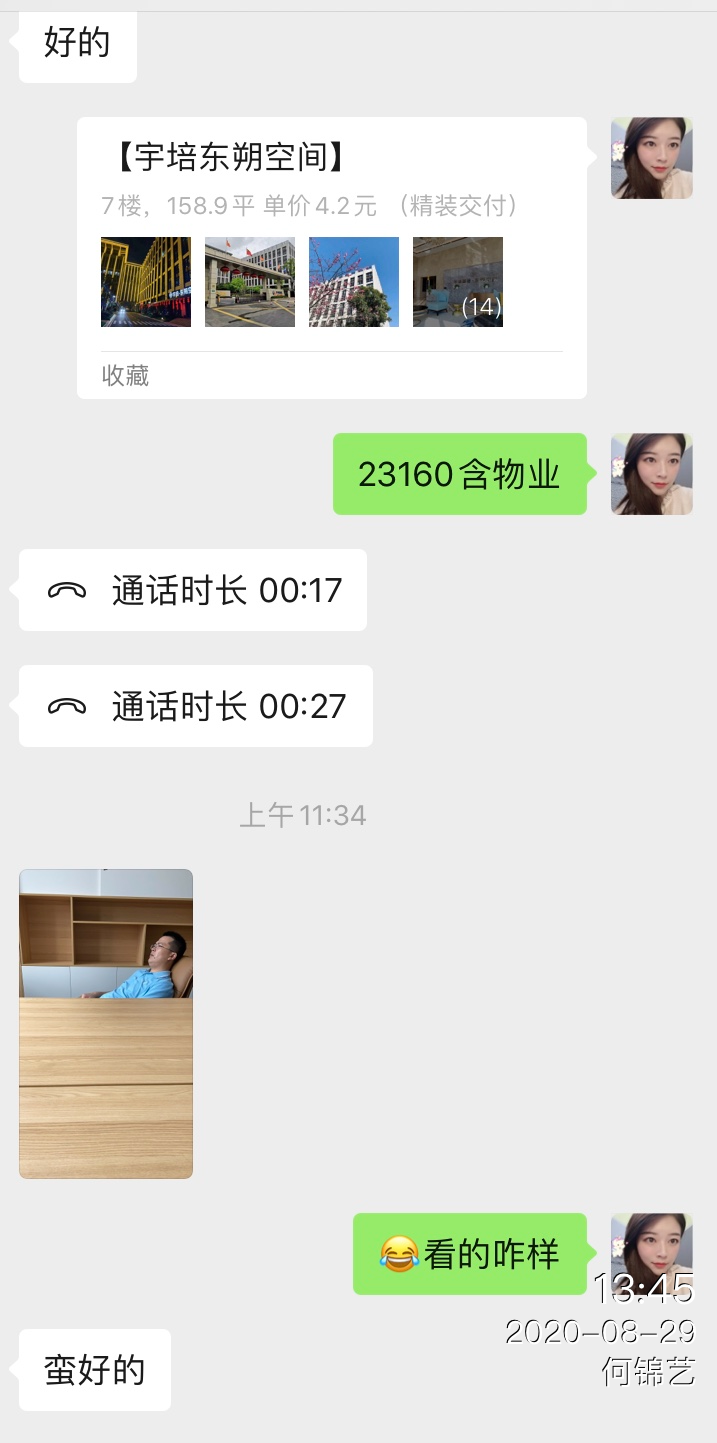Tap the avatar beside the 宇培东朔空间 card
Screen dimensions: 717x1443
click(652, 158)
